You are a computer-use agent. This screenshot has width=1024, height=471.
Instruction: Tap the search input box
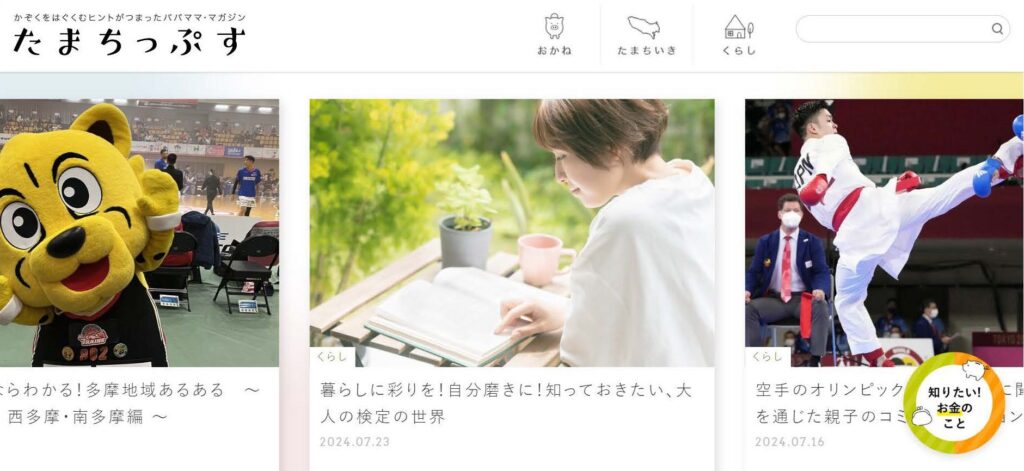click(890, 29)
